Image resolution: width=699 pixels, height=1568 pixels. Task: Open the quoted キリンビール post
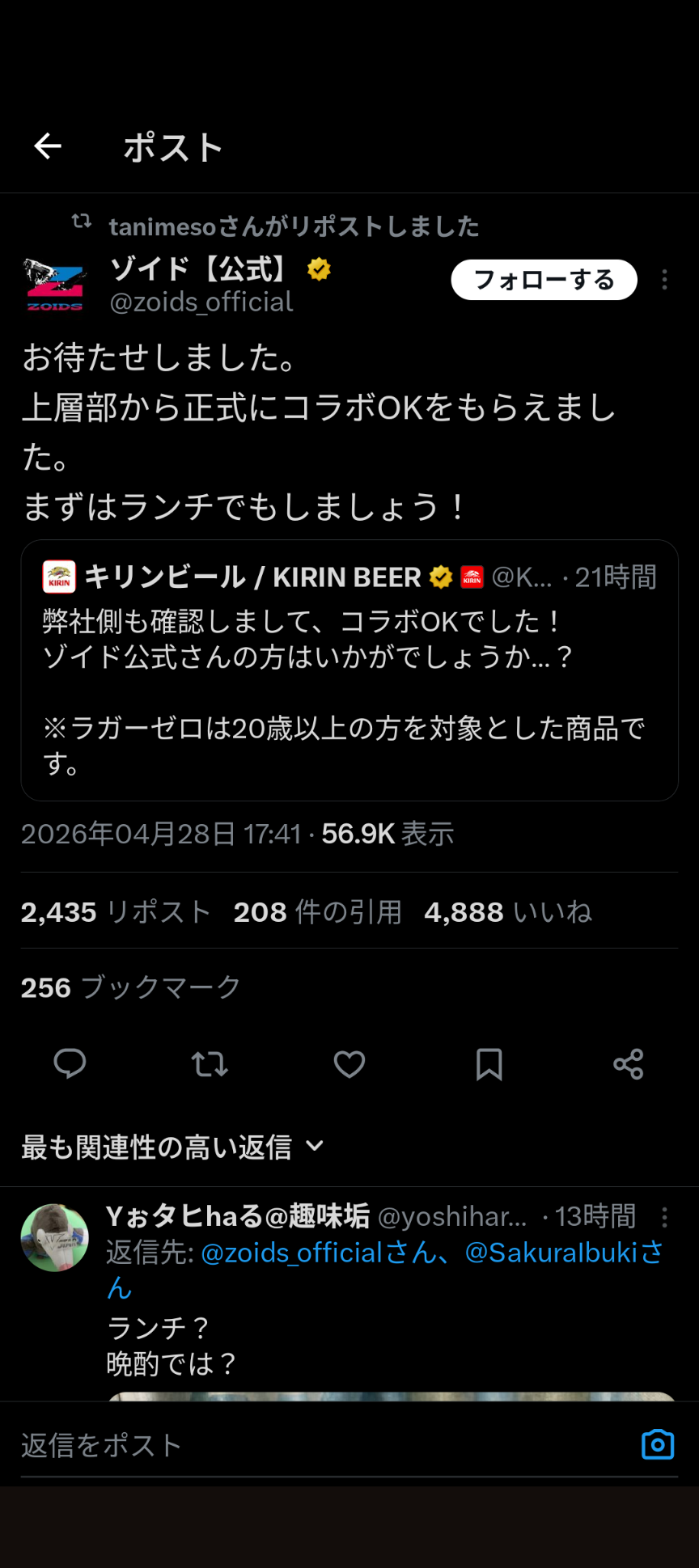[349, 670]
